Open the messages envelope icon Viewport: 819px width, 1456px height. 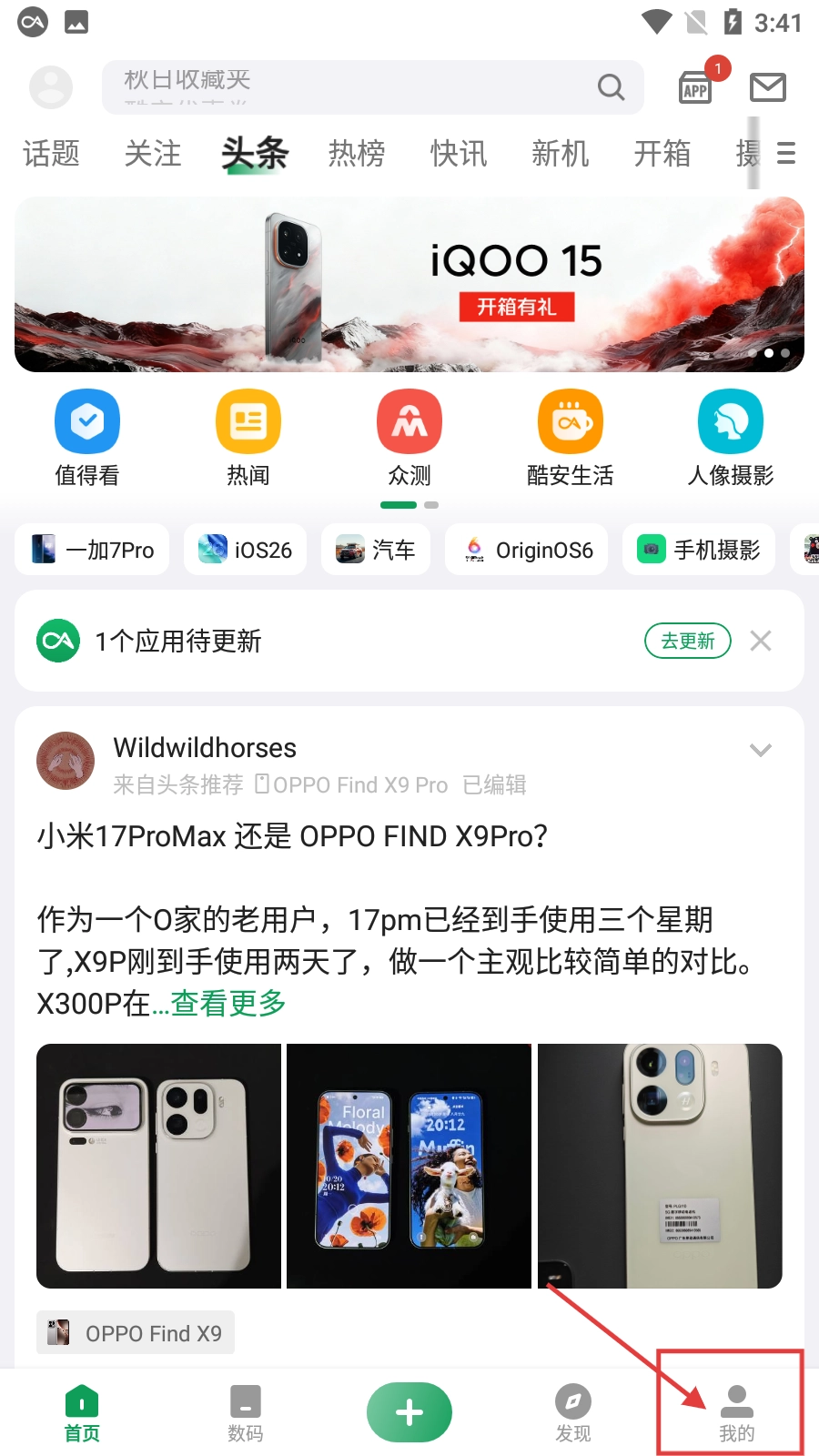tap(767, 87)
